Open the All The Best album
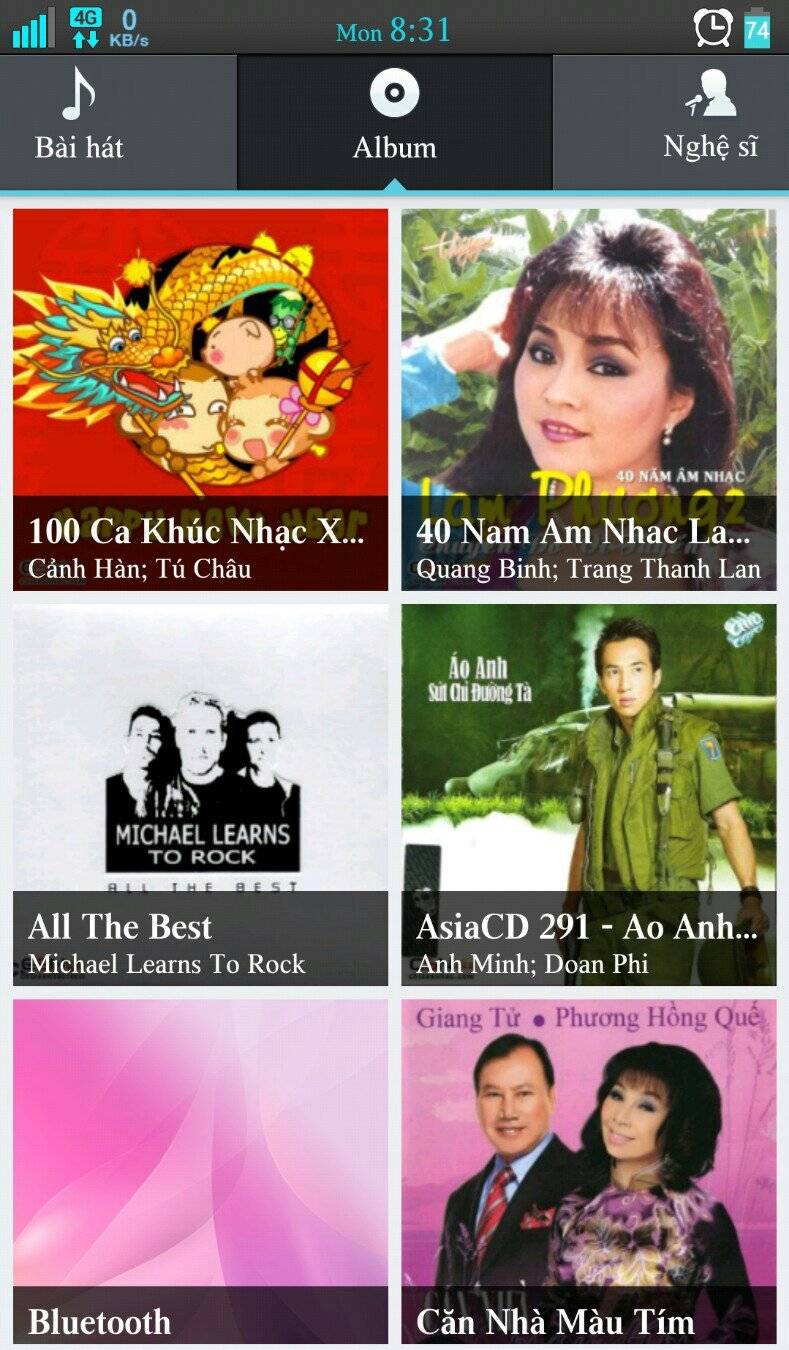Screen dimensions: 789x1350 click(200, 795)
